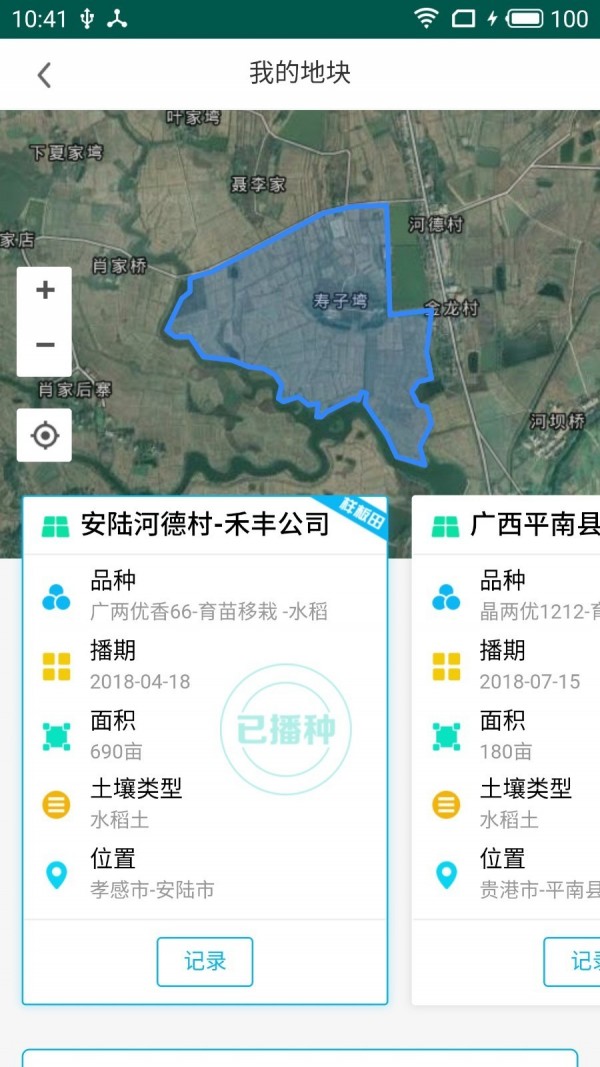Zoom out on the map
The image size is (600, 1067).
click(45, 346)
